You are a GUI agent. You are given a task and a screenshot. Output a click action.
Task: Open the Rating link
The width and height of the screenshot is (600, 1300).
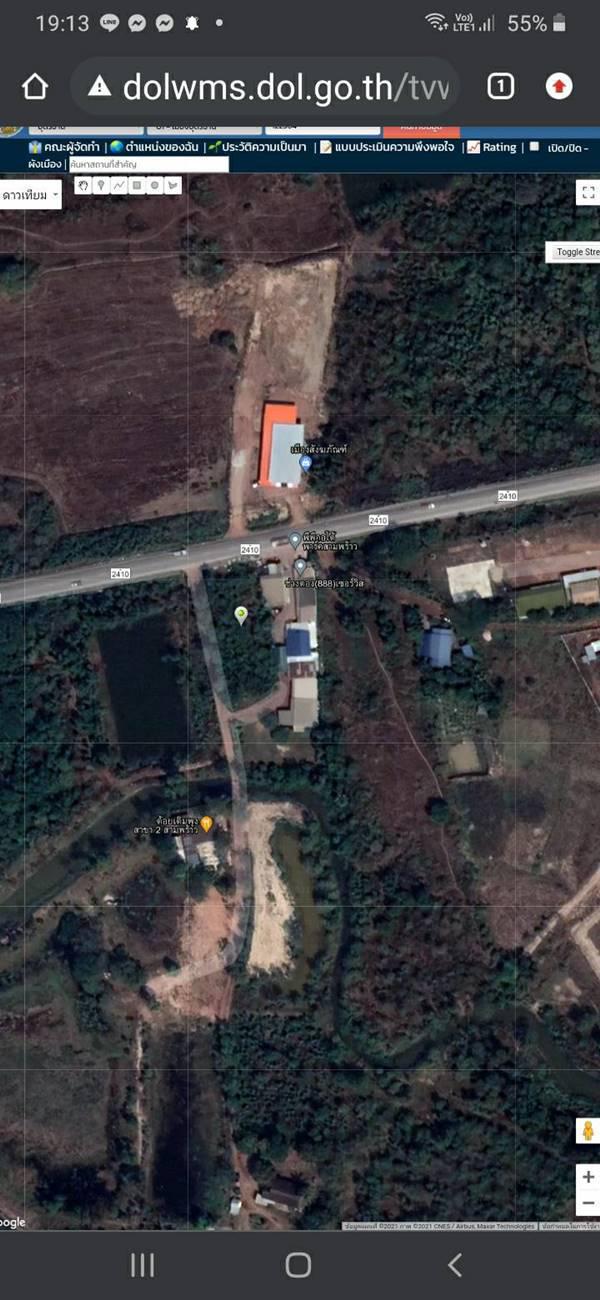click(x=492, y=147)
